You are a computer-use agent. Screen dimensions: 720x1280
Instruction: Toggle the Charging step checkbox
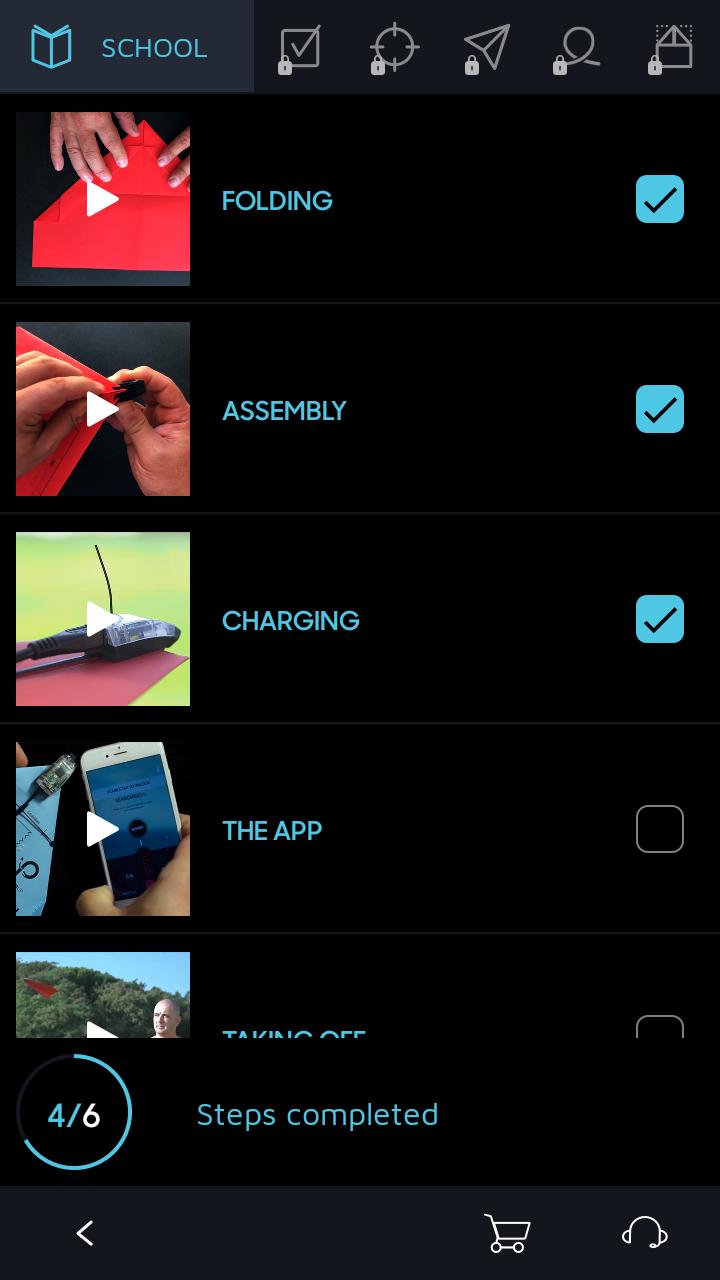(660, 619)
